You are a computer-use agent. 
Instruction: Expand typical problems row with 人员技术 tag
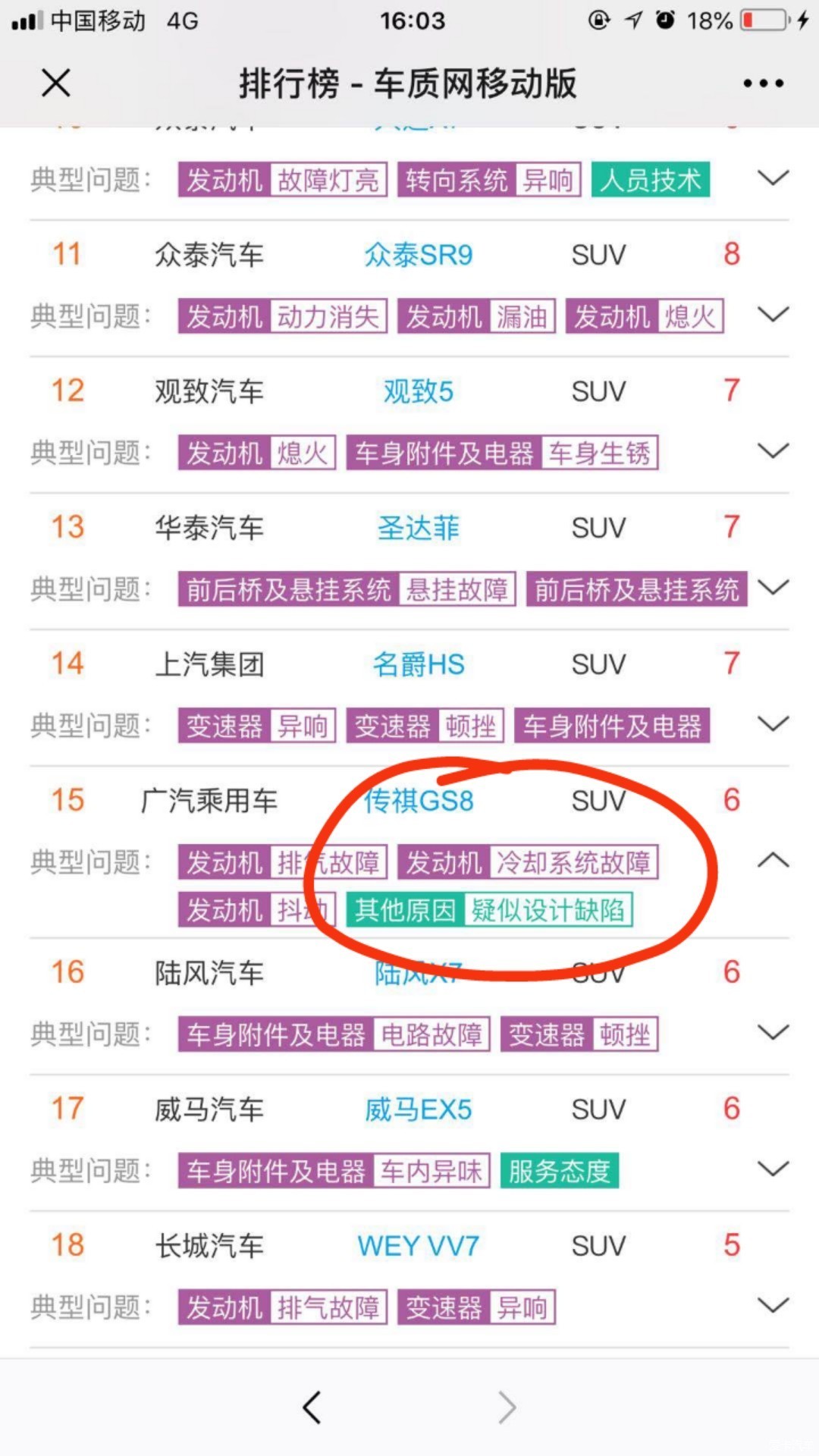(x=773, y=178)
